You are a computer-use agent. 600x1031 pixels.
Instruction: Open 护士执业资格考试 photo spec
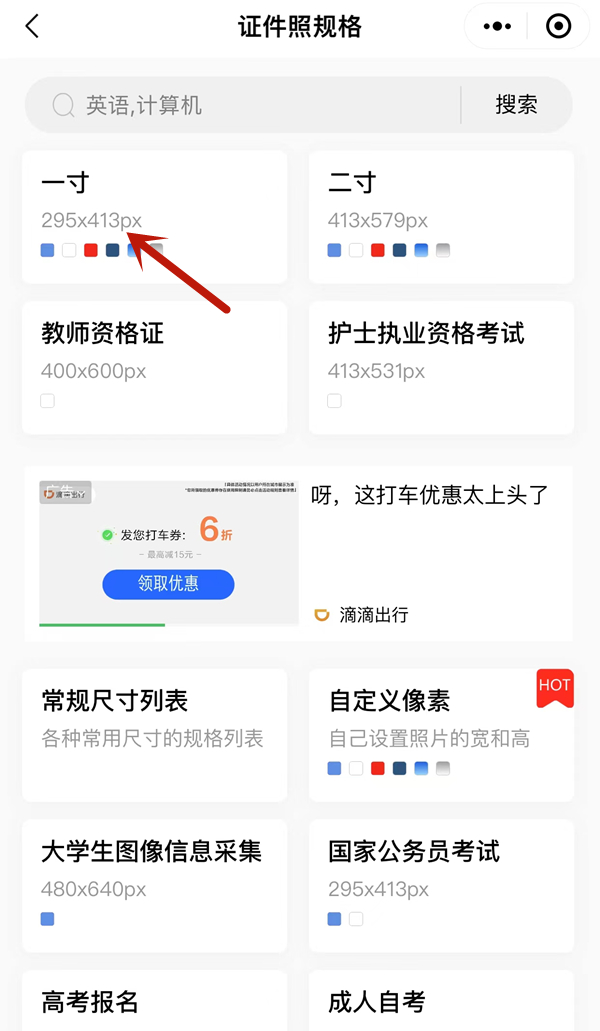pos(441,367)
